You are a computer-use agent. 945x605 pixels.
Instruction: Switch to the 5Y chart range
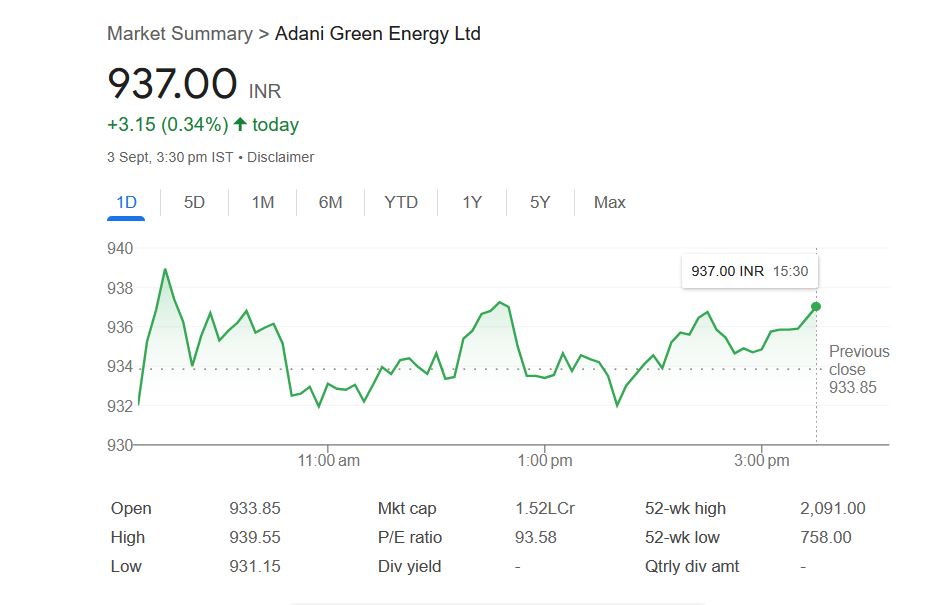tap(540, 202)
